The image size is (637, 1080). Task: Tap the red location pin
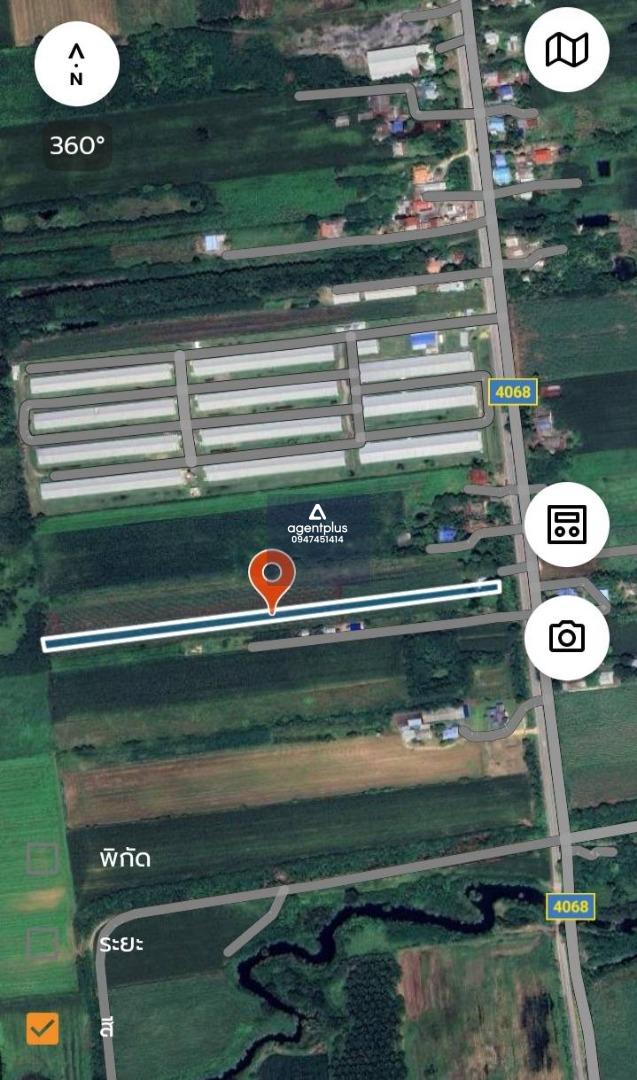[271, 577]
